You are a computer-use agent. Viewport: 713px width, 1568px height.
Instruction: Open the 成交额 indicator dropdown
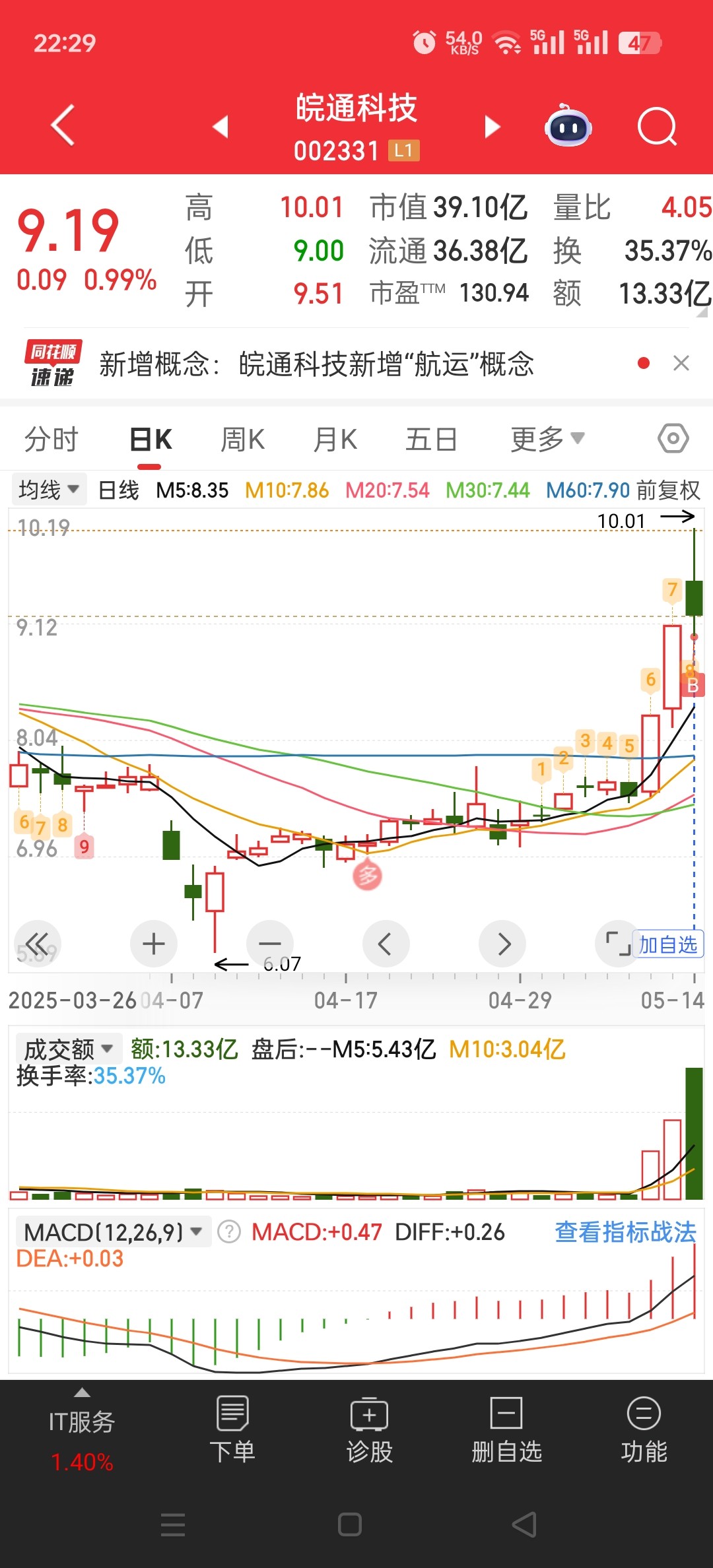pos(69,1049)
